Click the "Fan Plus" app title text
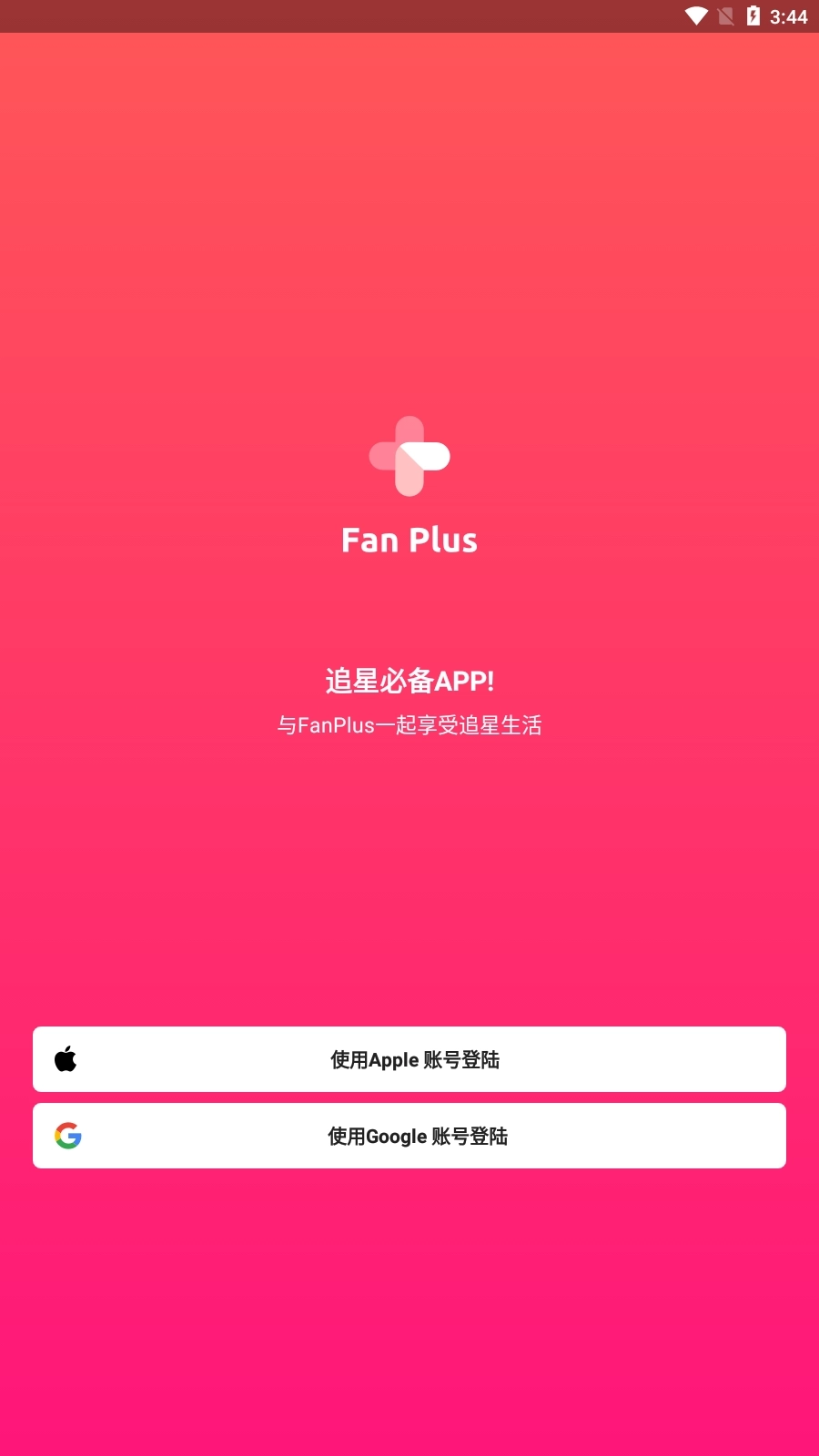The width and height of the screenshot is (819, 1456). [409, 539]
